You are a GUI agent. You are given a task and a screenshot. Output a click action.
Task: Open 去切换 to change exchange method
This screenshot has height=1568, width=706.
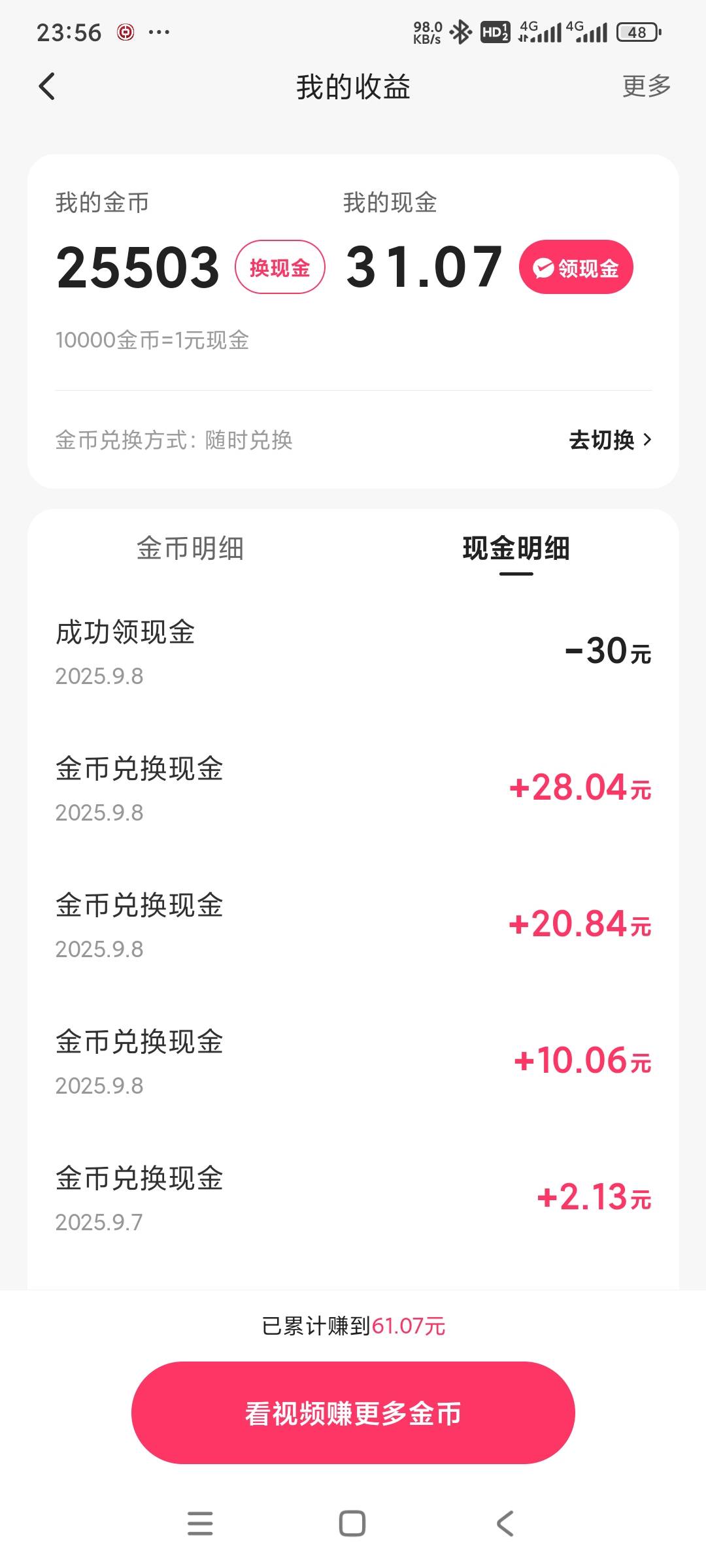pos(610,440)
